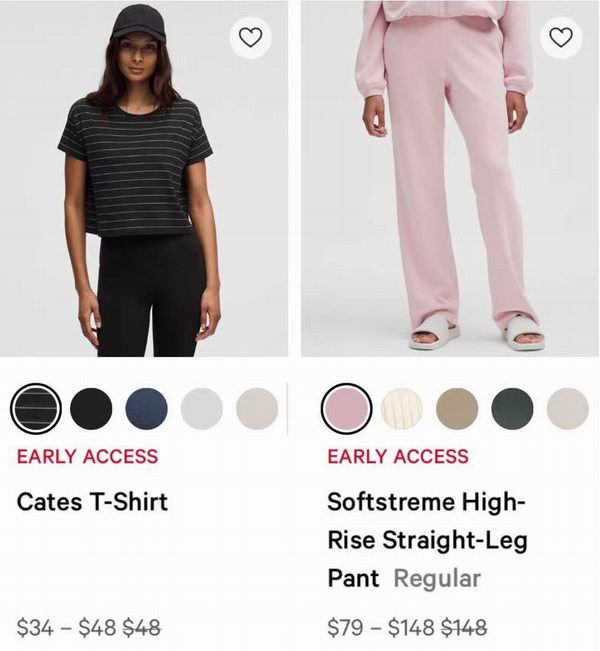Choose dark green swatch for Softstreme pant
600x651 pixels.
tap(512, 409)
